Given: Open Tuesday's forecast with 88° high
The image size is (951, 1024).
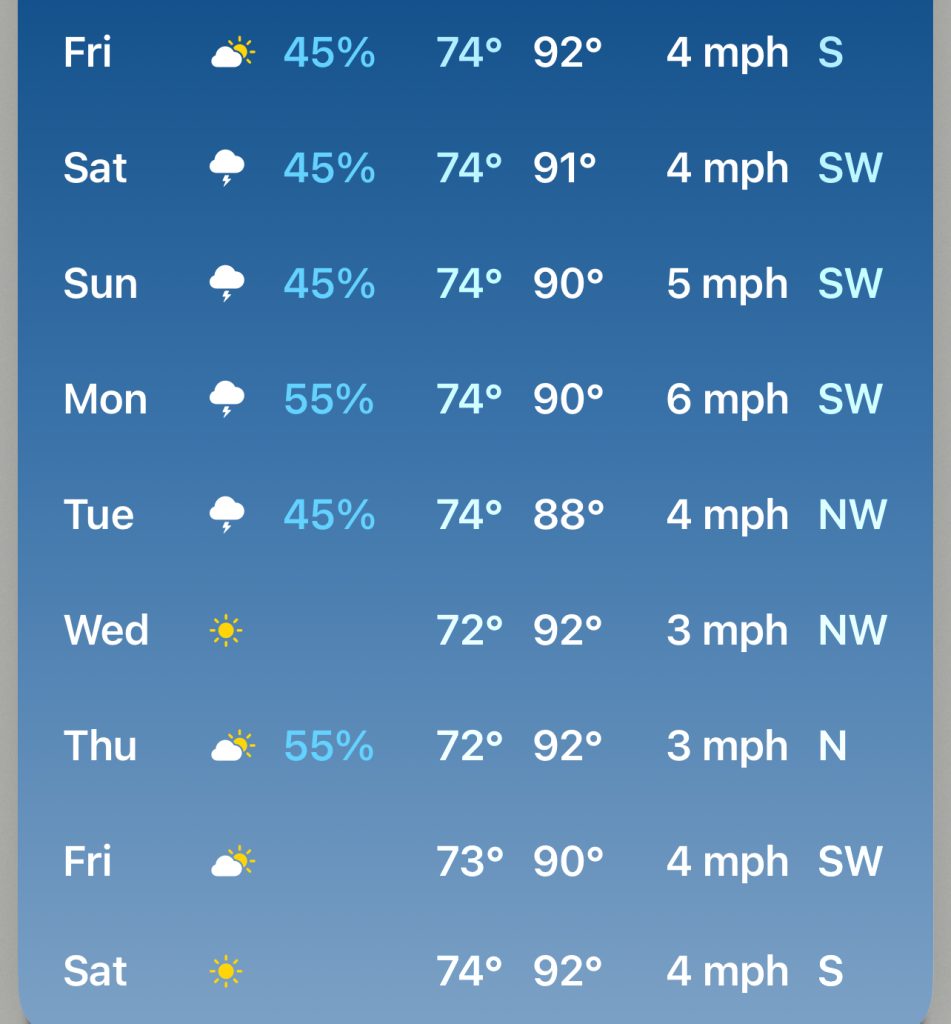Looking at the screenshot, I should click(x=475, y=515).
